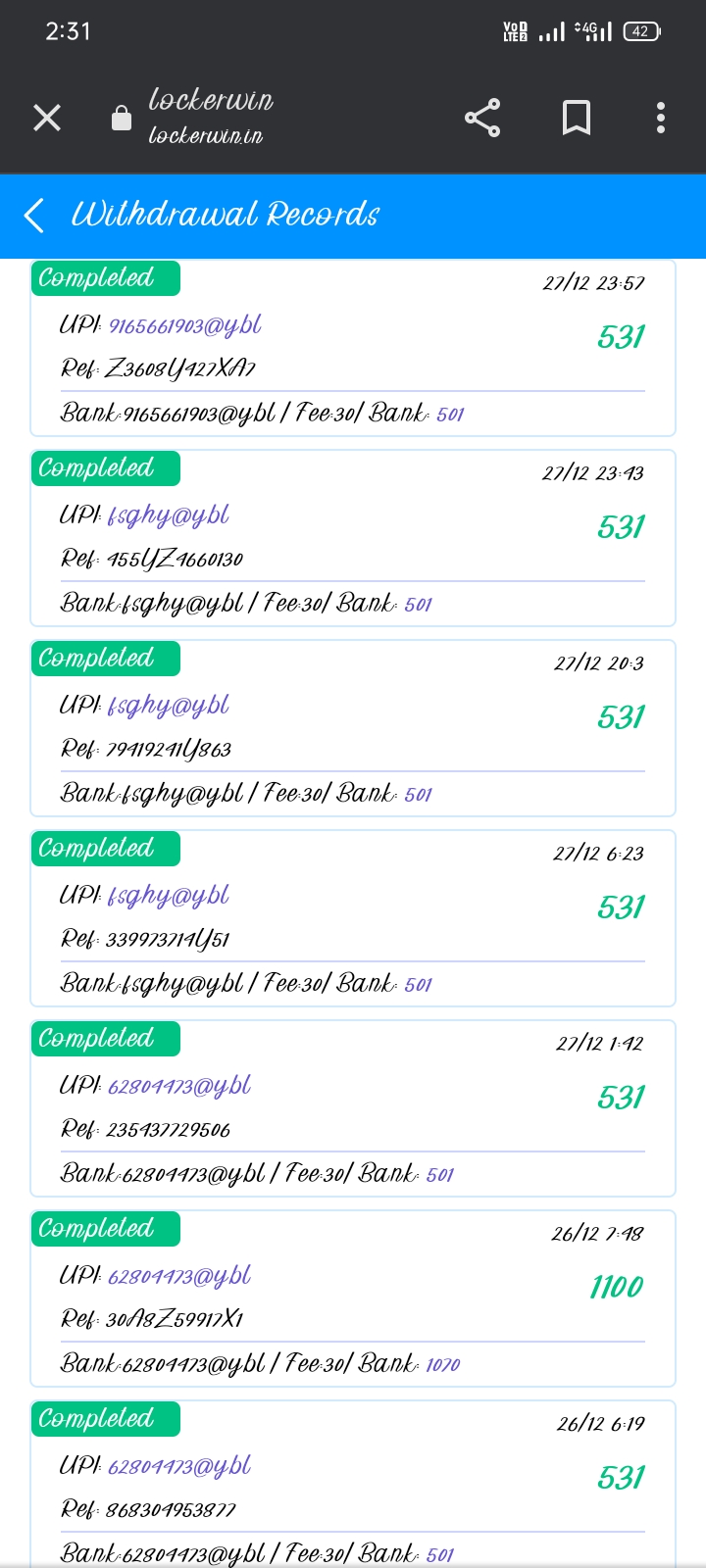Open the browser overflow menu

pyautogui.click(x=661, y=118)
